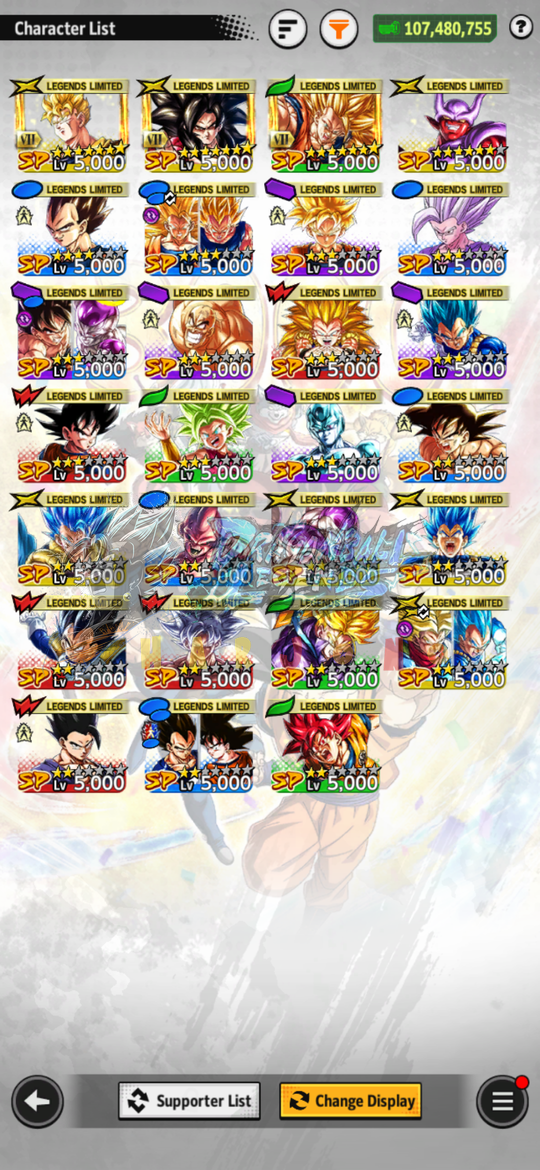Select the Metal Cooler character card

coord(326,435)
